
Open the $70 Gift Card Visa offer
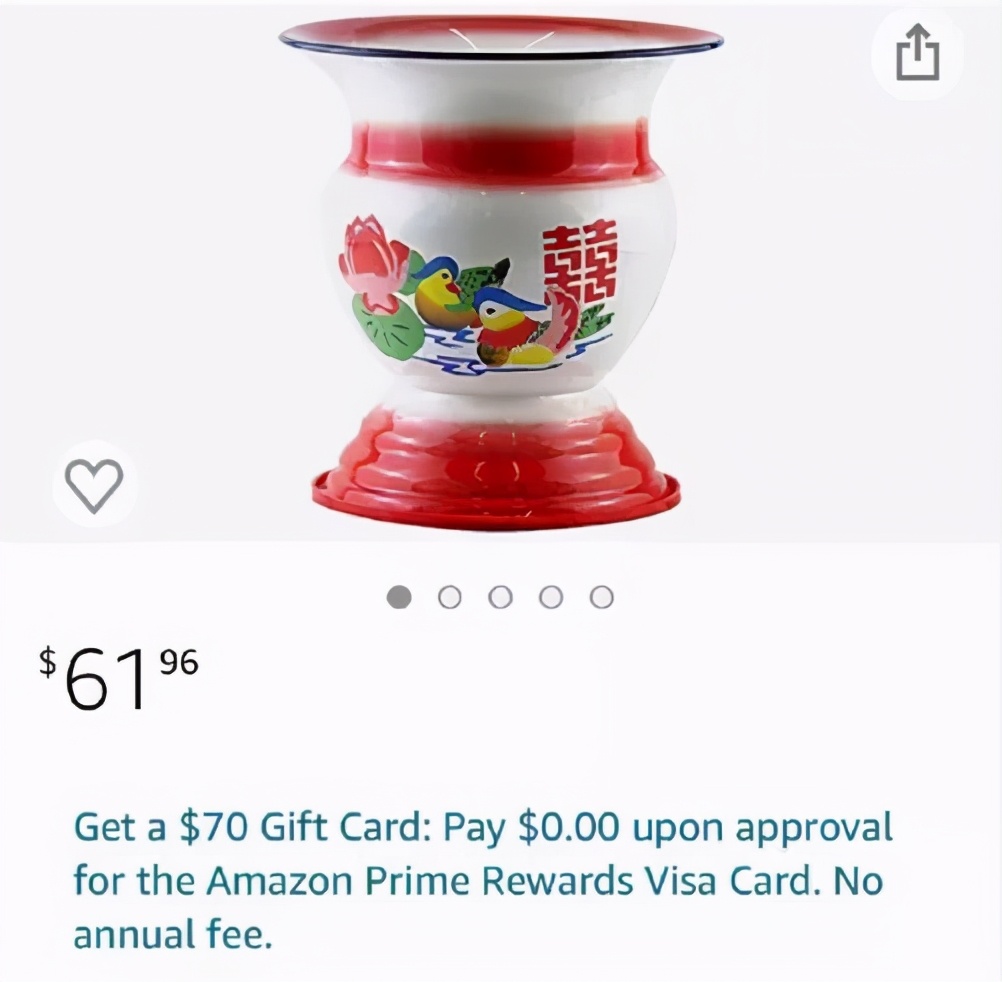(x=482, y=881)
